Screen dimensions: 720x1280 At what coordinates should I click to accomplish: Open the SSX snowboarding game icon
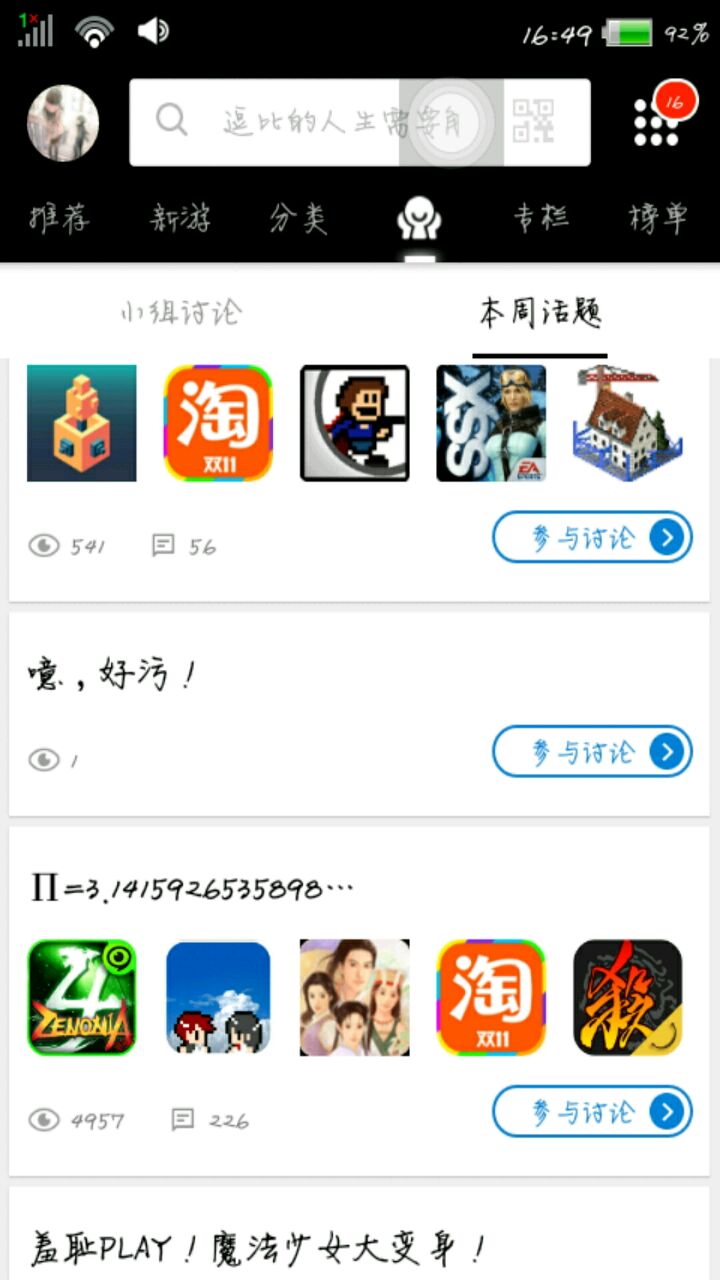[491, 423]
